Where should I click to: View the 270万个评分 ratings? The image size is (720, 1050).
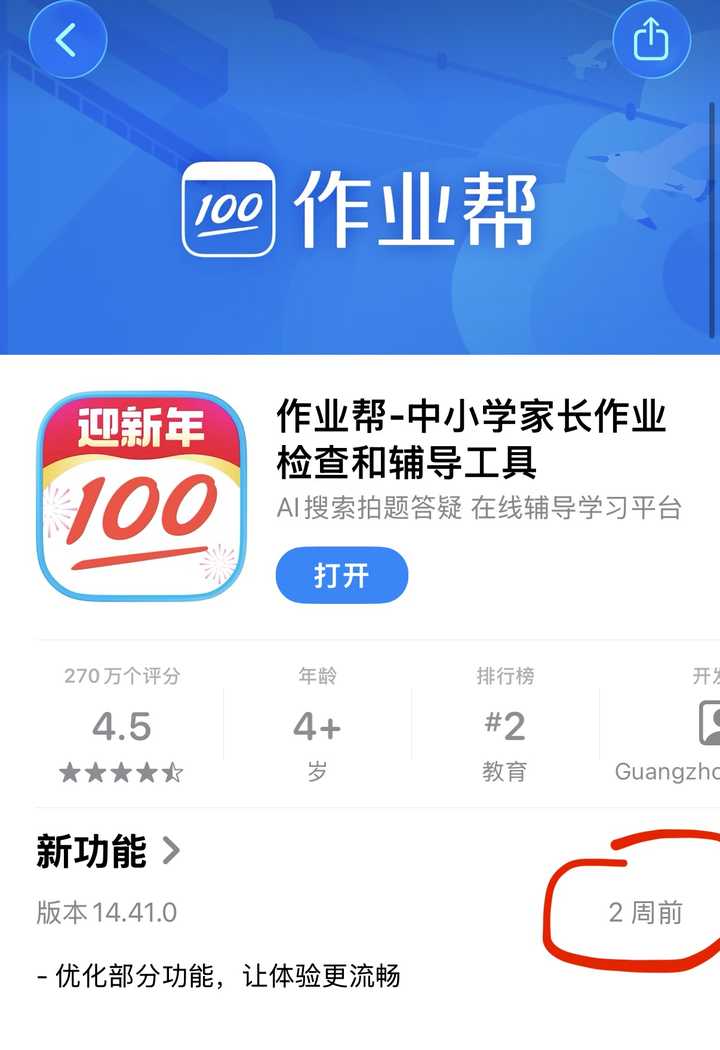click(122, 726)
